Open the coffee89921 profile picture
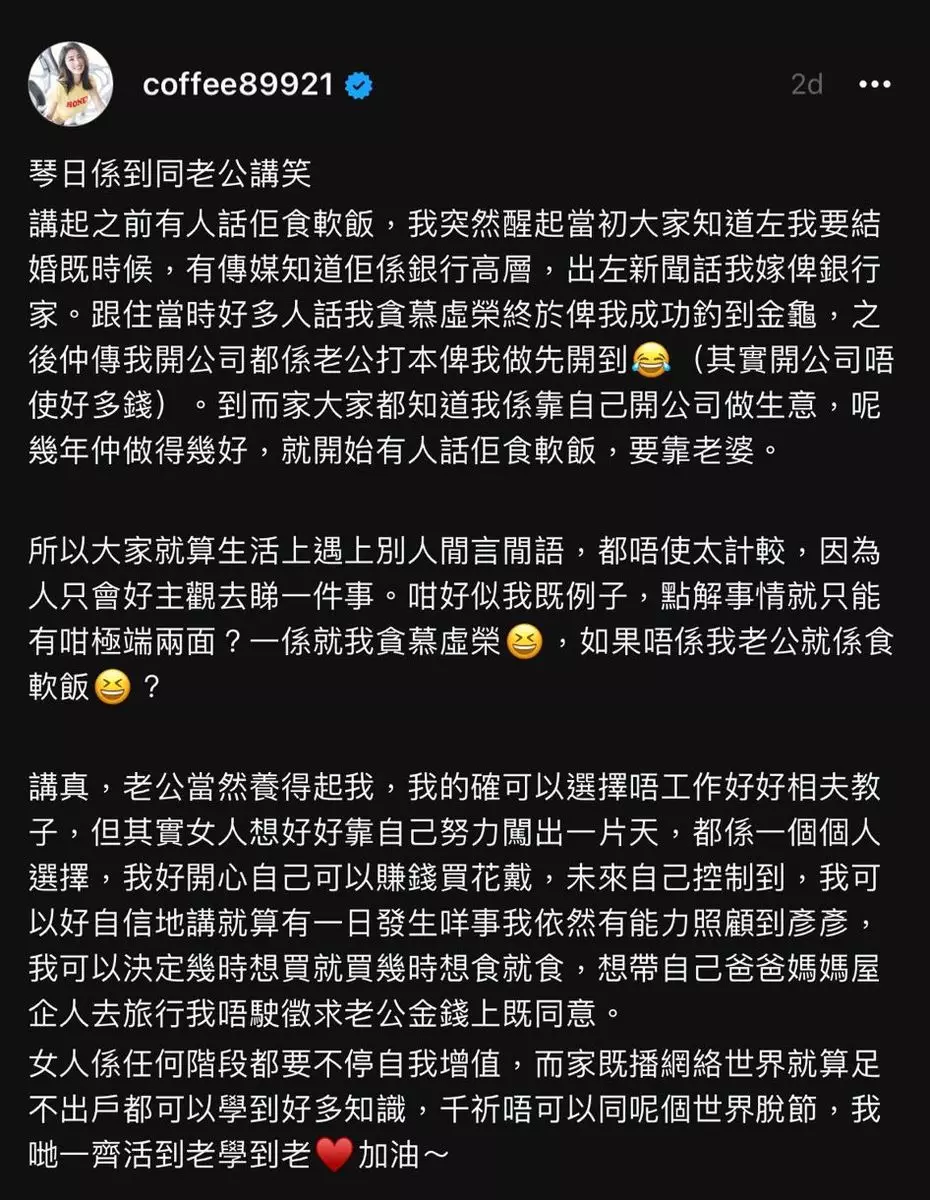The image size is (930, 1200). click(70, 84)
